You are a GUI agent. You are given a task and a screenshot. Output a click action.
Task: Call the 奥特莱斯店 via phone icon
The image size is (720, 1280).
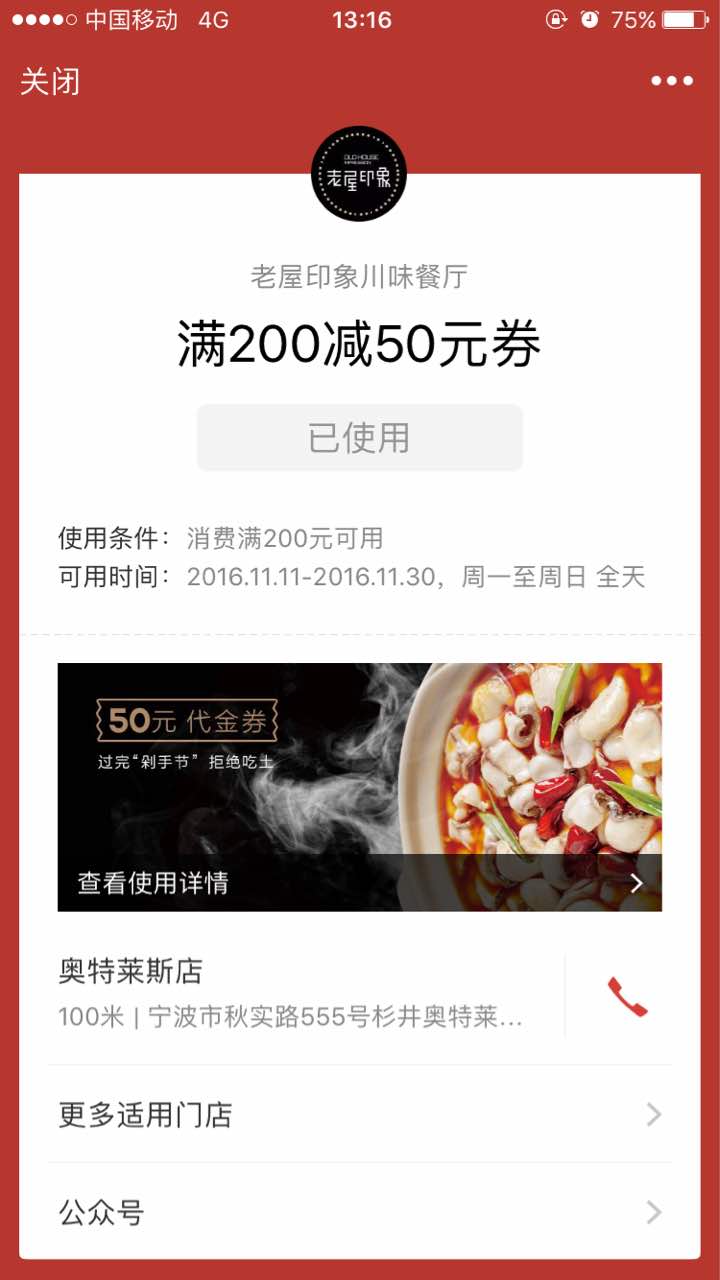628,997
